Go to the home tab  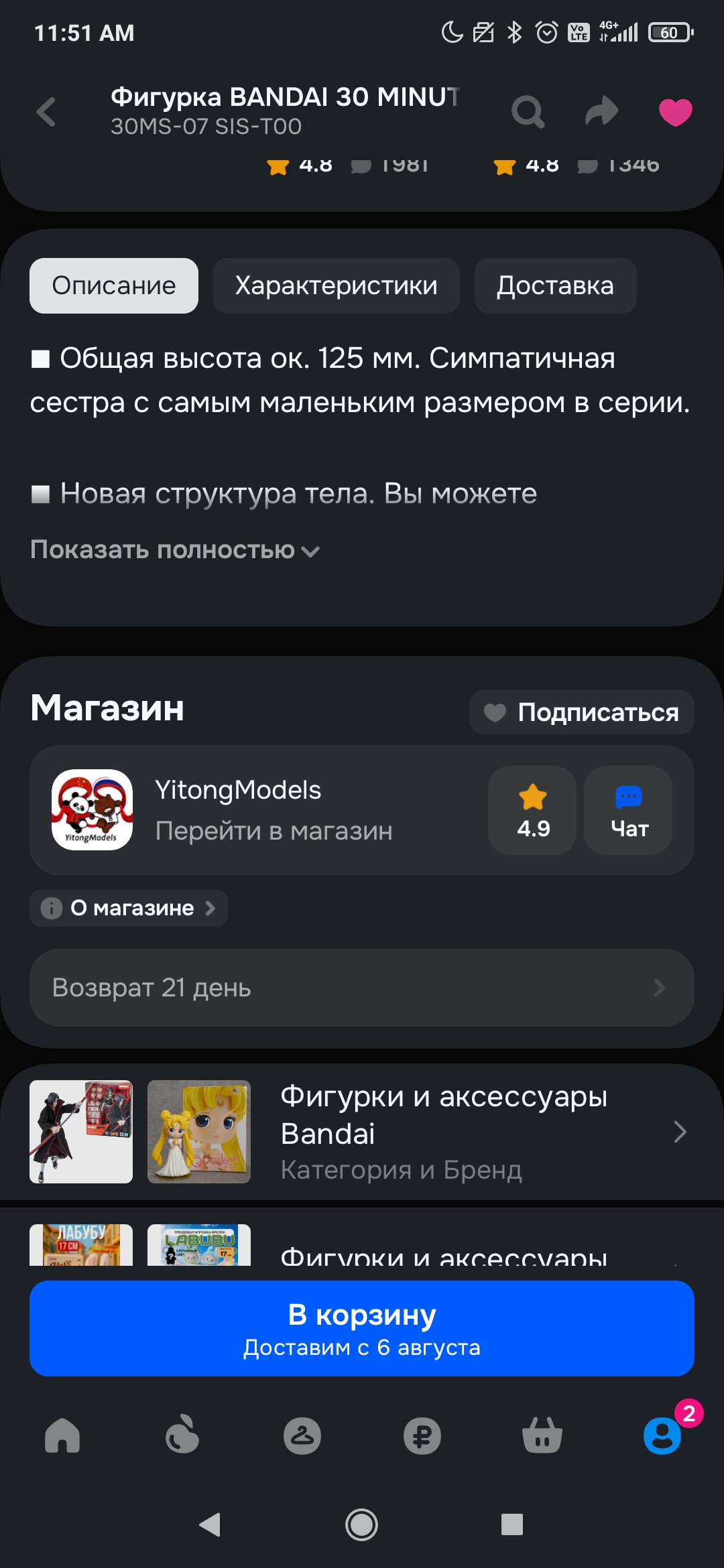62,1435
